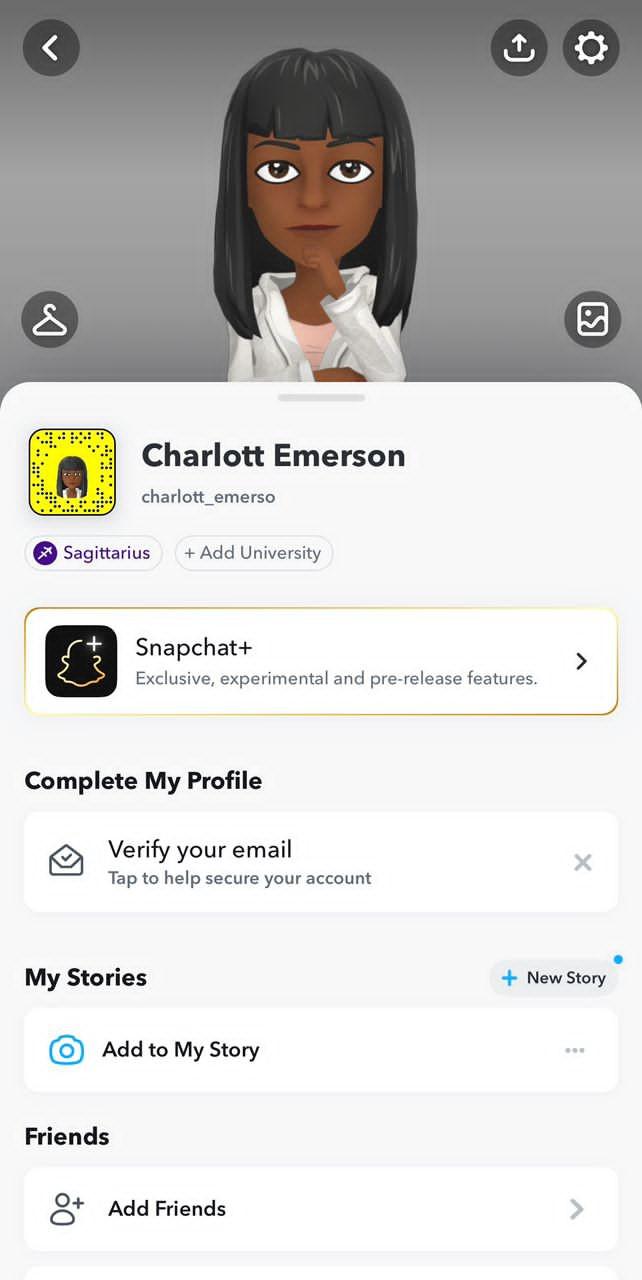Open the Snapchat+ subscription card
The image size is (642, 1280).
320,661
